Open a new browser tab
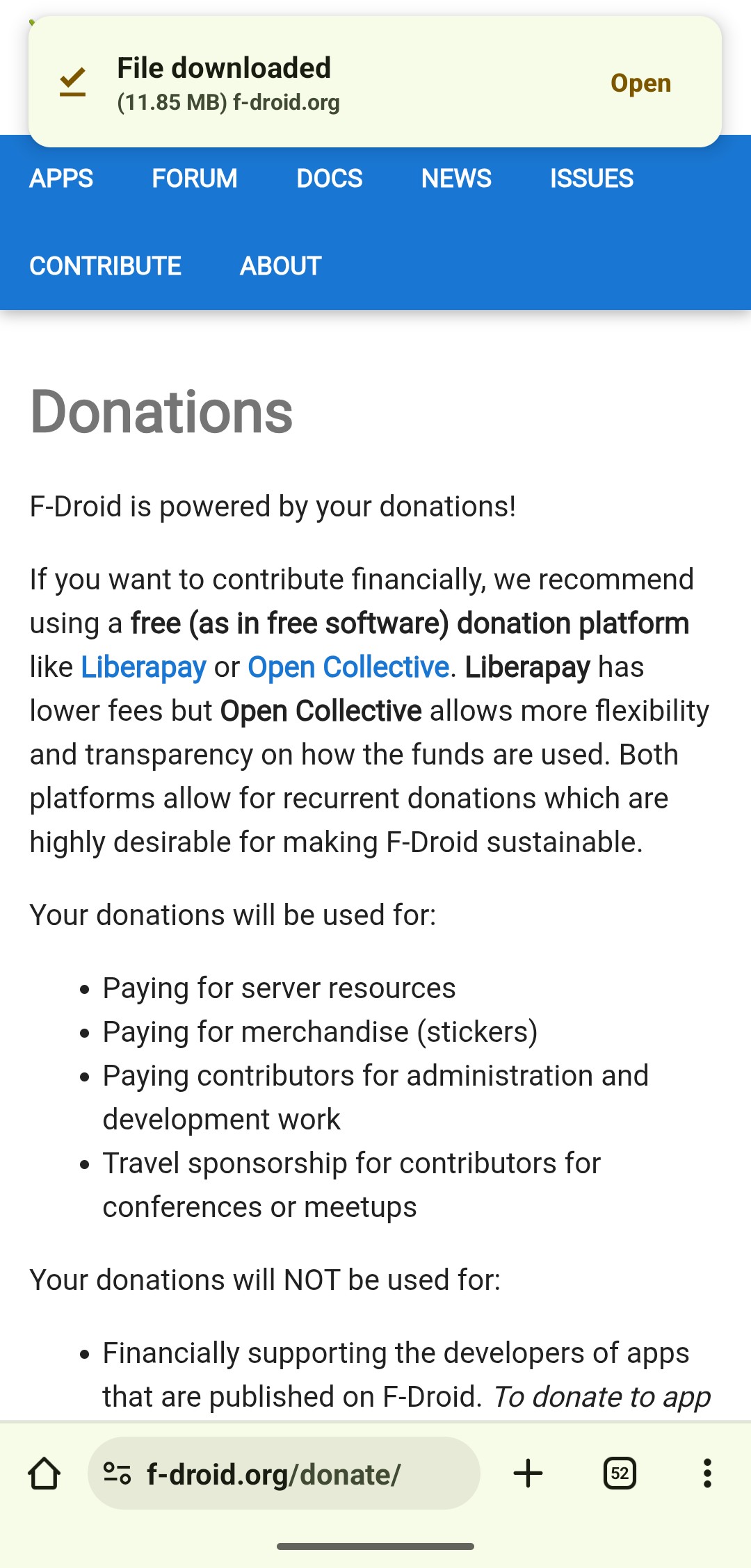The height and width of the screenshot is (1568, 751). (x=528, y=1473)
